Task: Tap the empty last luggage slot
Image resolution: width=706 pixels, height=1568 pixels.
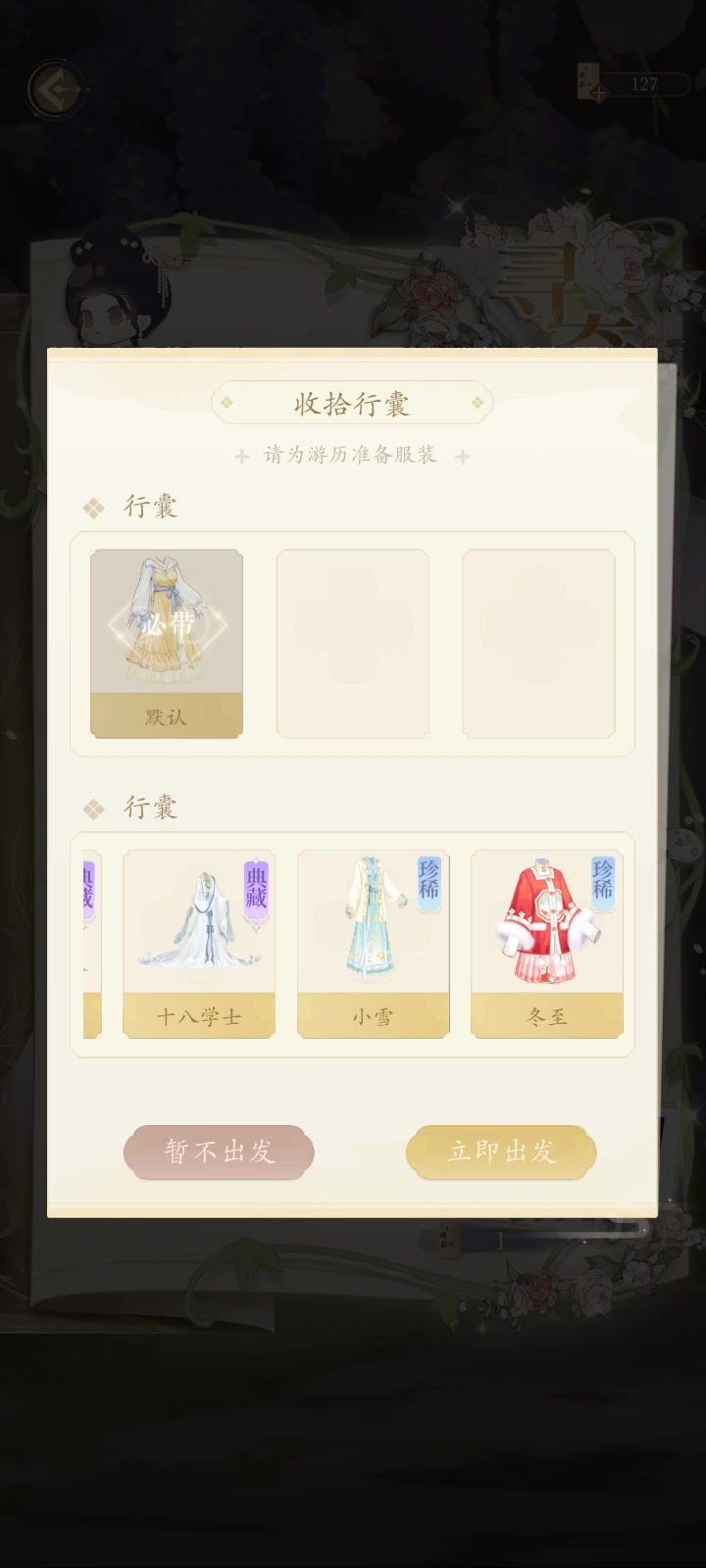Action: click(538, 643)
